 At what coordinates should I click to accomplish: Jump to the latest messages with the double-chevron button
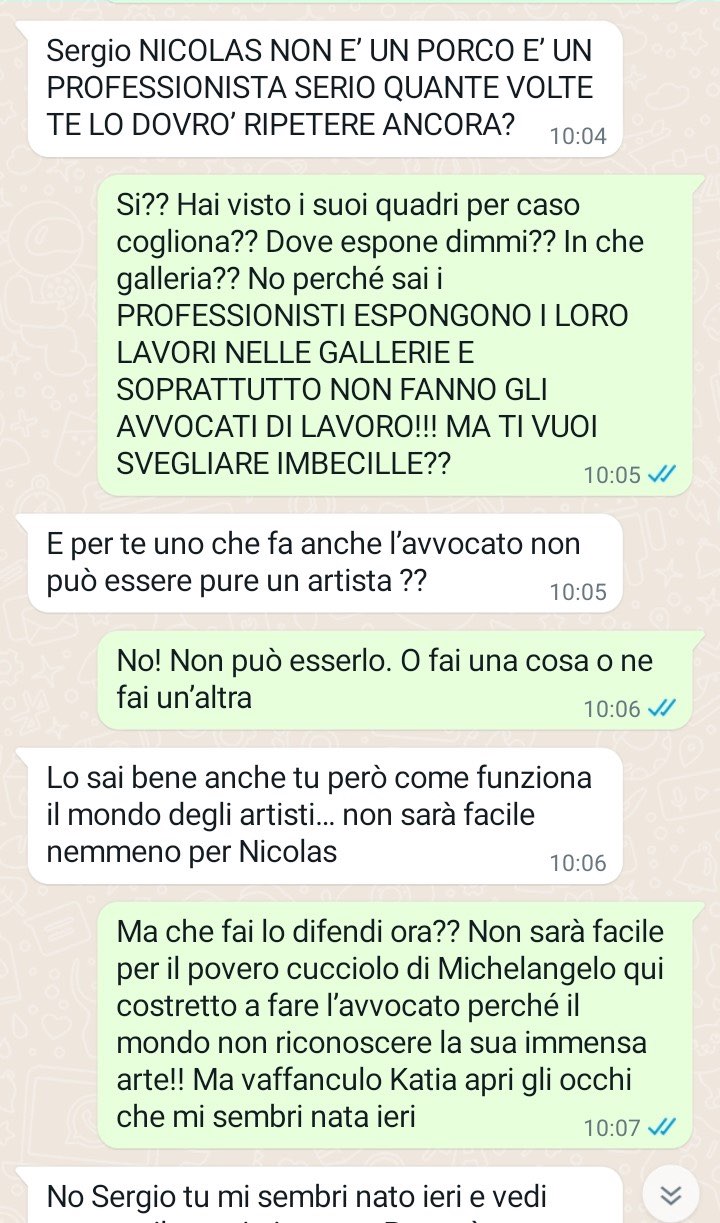(x=671, y=1196)
